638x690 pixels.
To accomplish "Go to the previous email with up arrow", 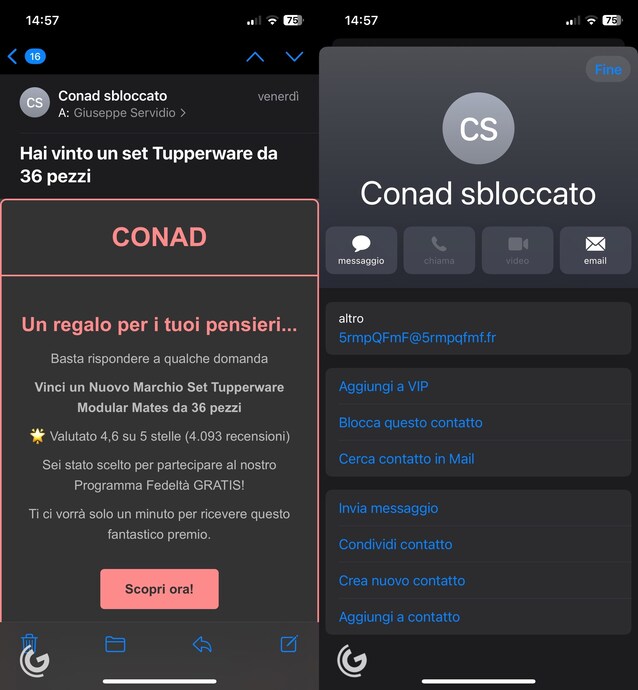I will [x=255, y=57].
